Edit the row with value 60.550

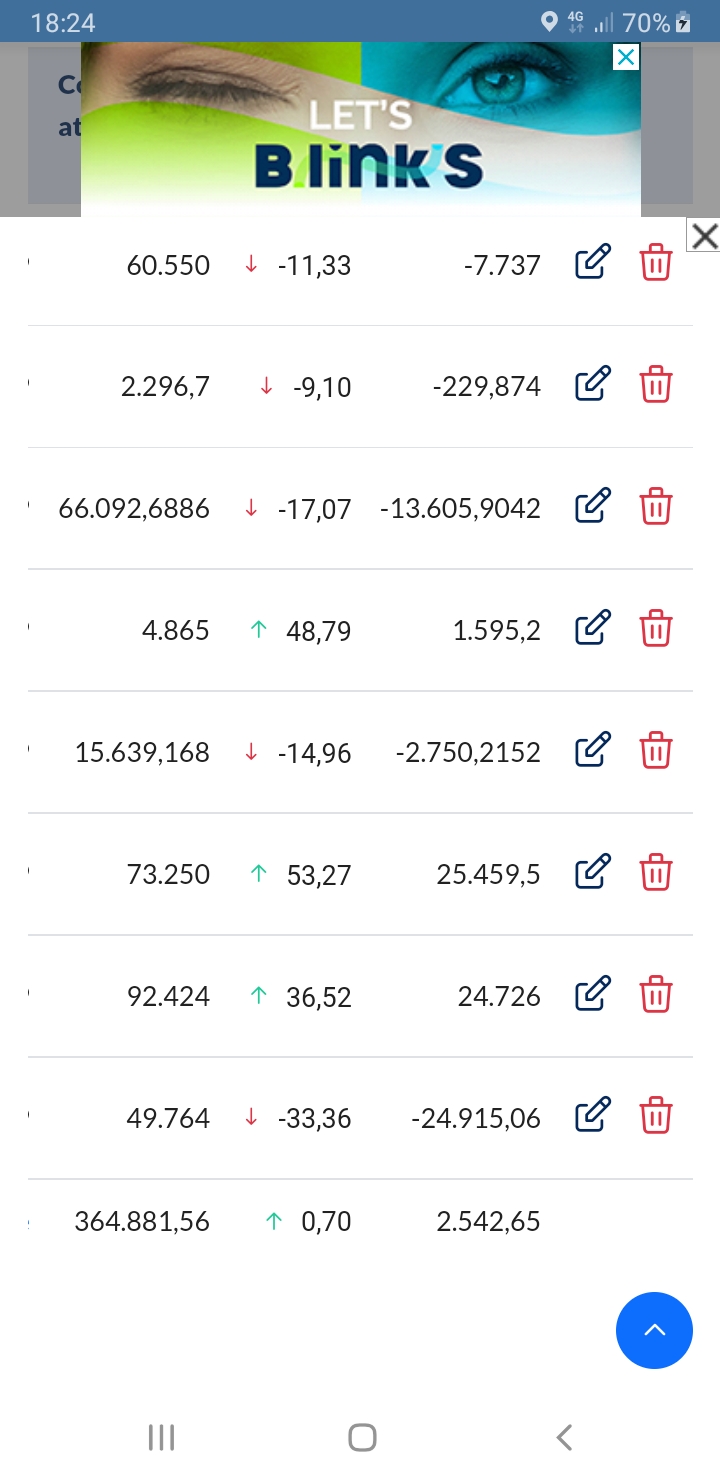[592, 264]
